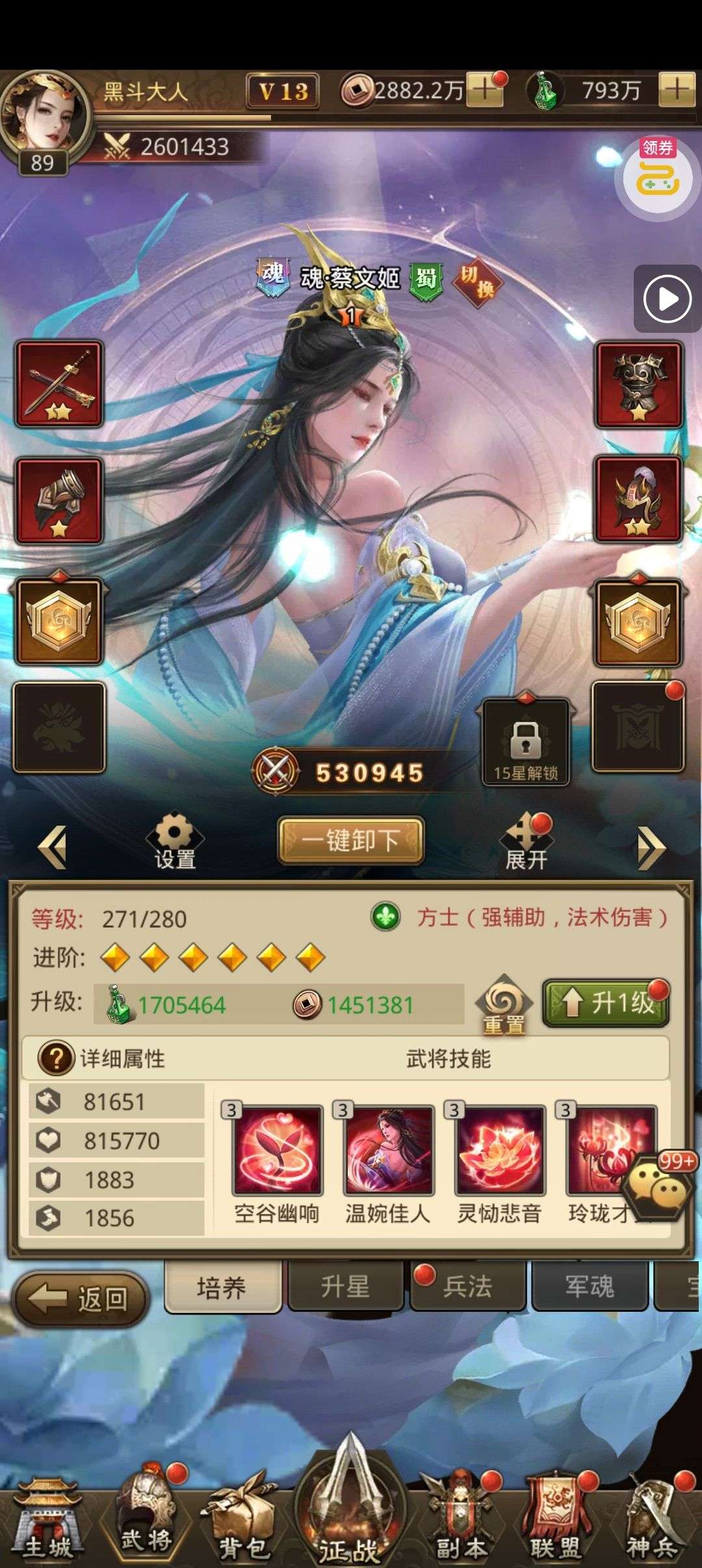The image size is (702, 1568).
Task: Go to the previous hero arrow
Action: click(53, 847)
